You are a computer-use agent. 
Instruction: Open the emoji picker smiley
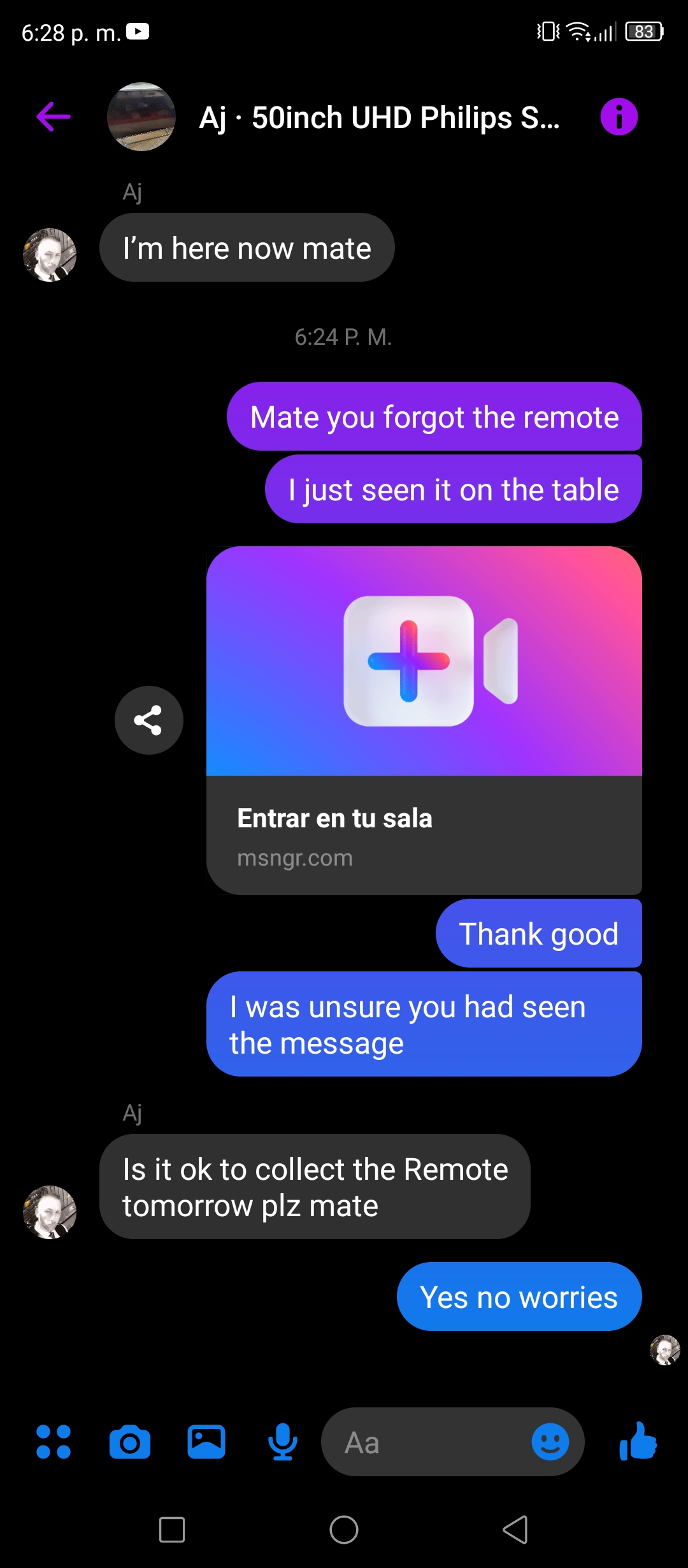tap(550, 1442)
